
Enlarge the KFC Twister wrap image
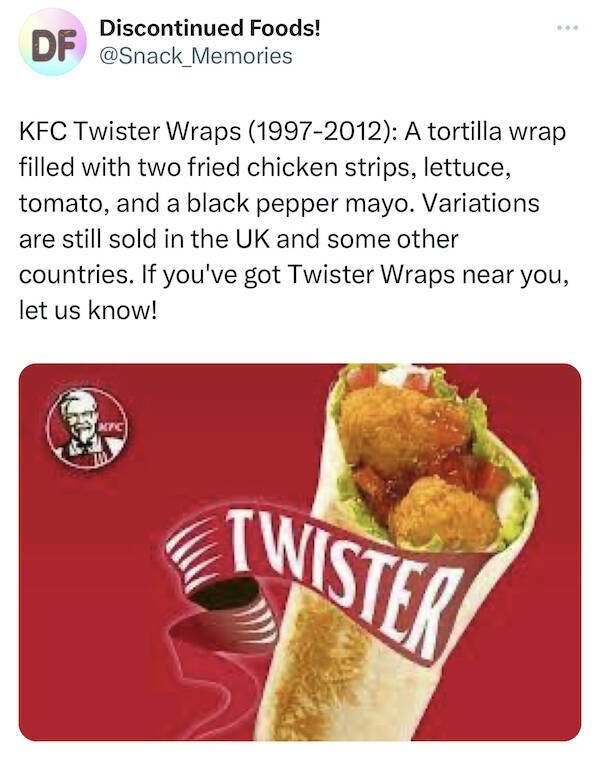(x=300, y=551)
